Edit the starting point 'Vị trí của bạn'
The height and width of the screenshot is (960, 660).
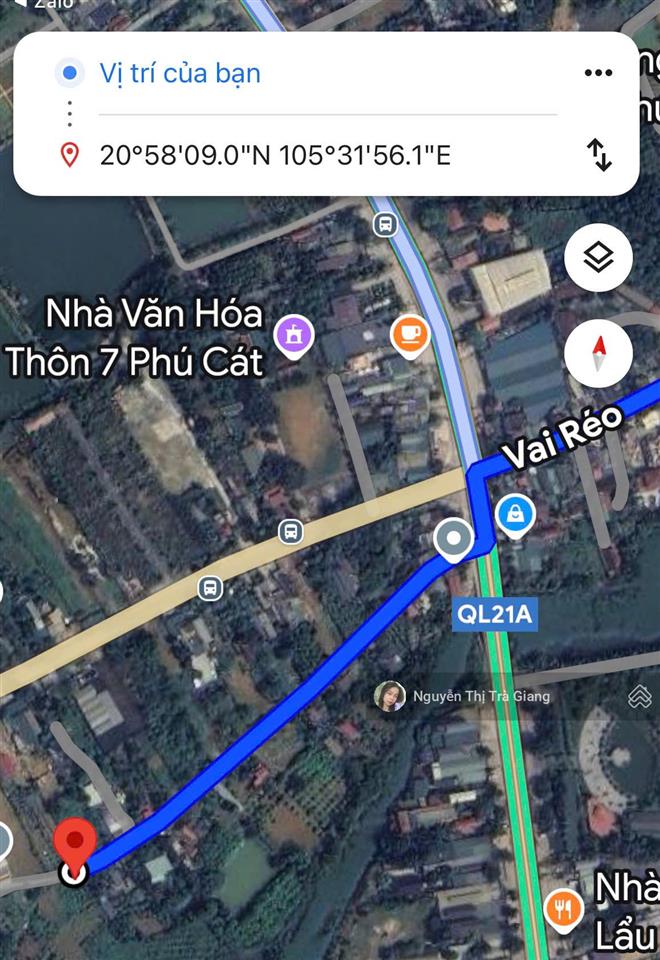tap(180, 73)
